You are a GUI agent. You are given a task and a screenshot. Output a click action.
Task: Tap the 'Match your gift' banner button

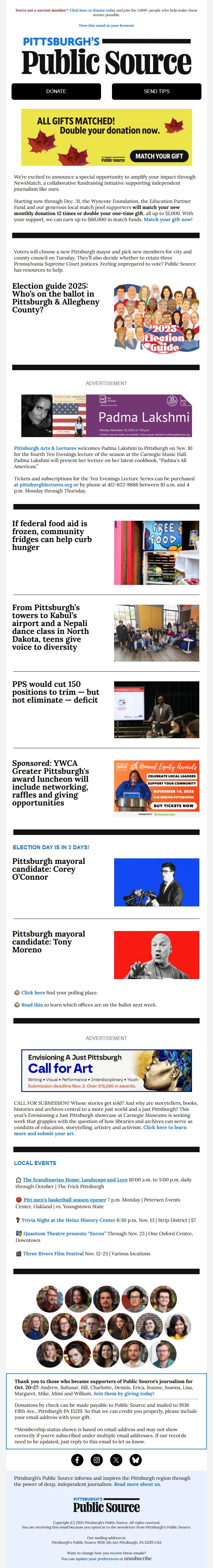[x=159, y=156]
